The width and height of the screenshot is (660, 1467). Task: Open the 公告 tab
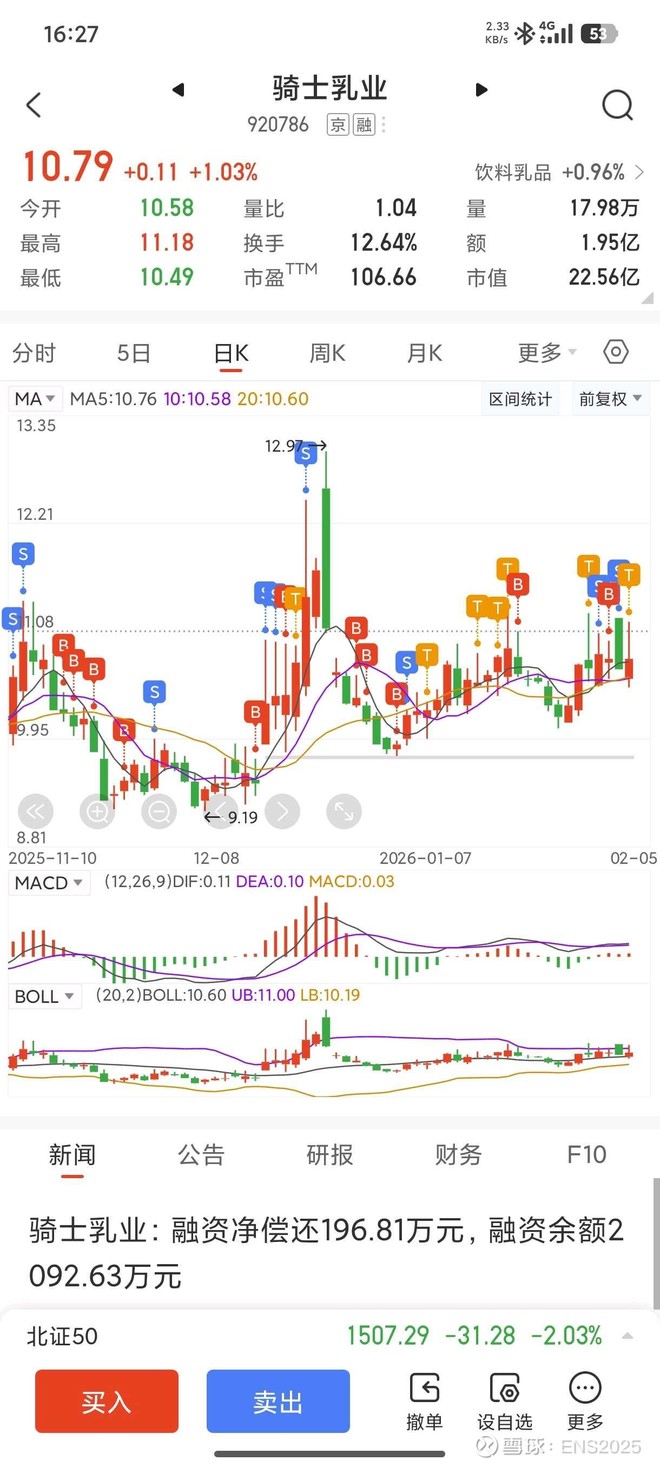(x=201, y=1155)
